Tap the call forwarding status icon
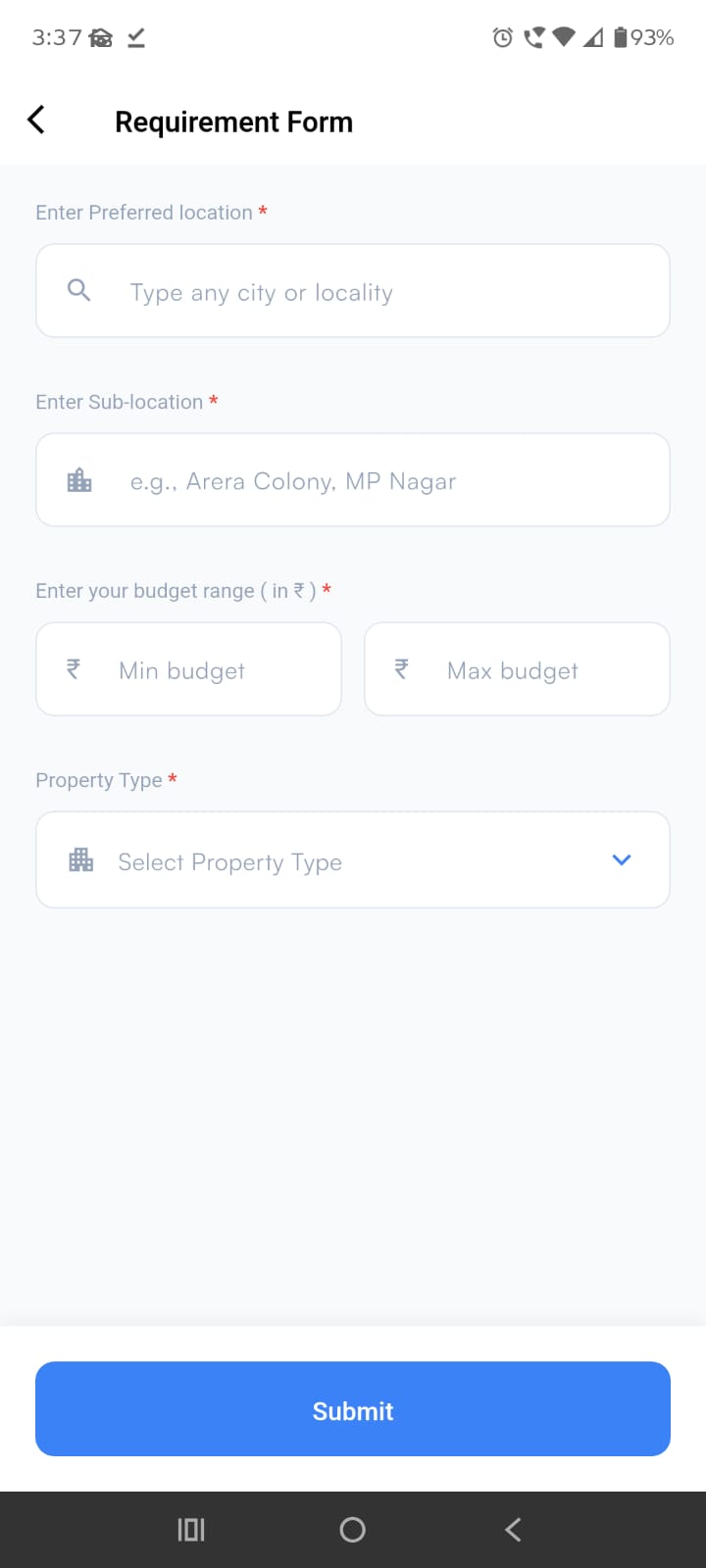Image resolution: width=706 pixels, height=1568 pixels. tap(535, 37)
